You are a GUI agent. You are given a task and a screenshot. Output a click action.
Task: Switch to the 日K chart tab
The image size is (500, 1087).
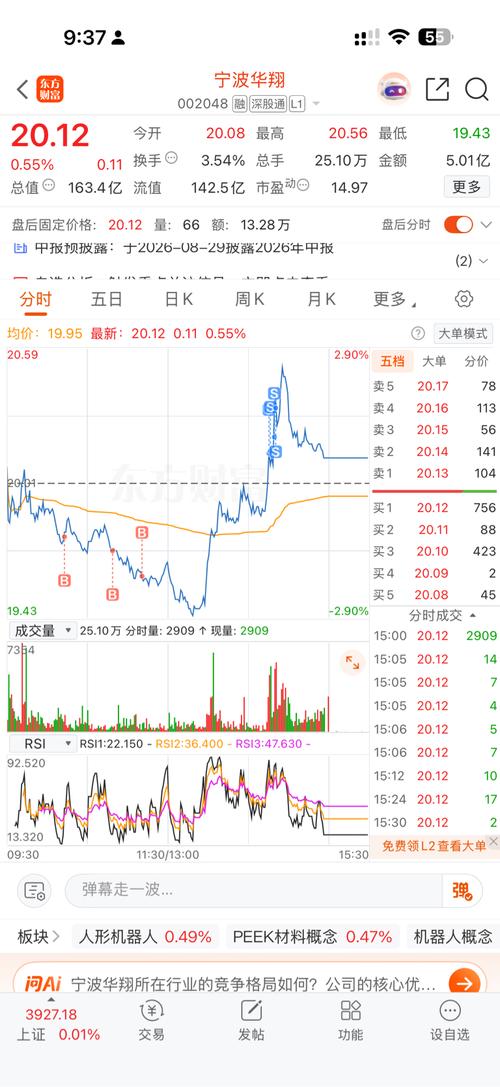tap(178, 299)
